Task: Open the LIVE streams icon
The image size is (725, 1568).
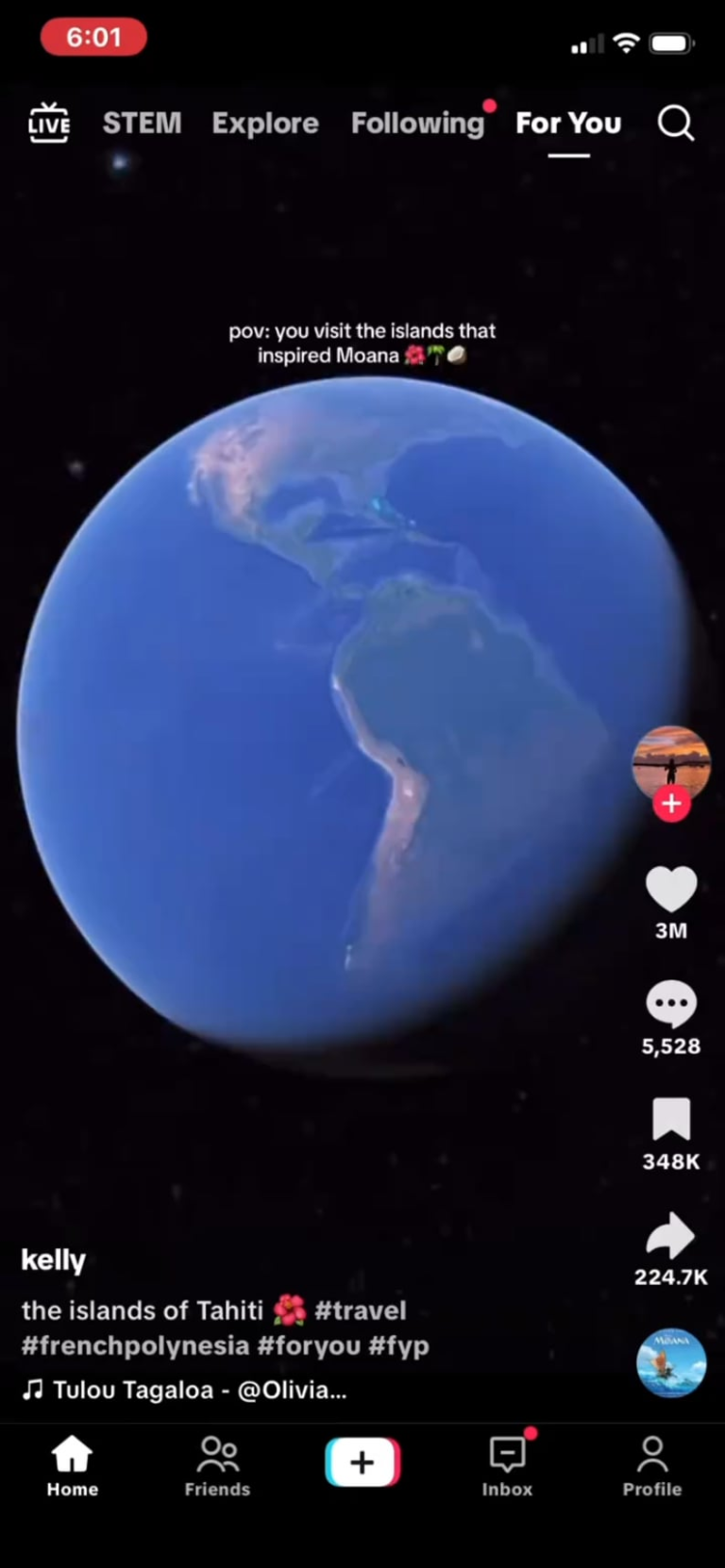Action: click(49, 123)
